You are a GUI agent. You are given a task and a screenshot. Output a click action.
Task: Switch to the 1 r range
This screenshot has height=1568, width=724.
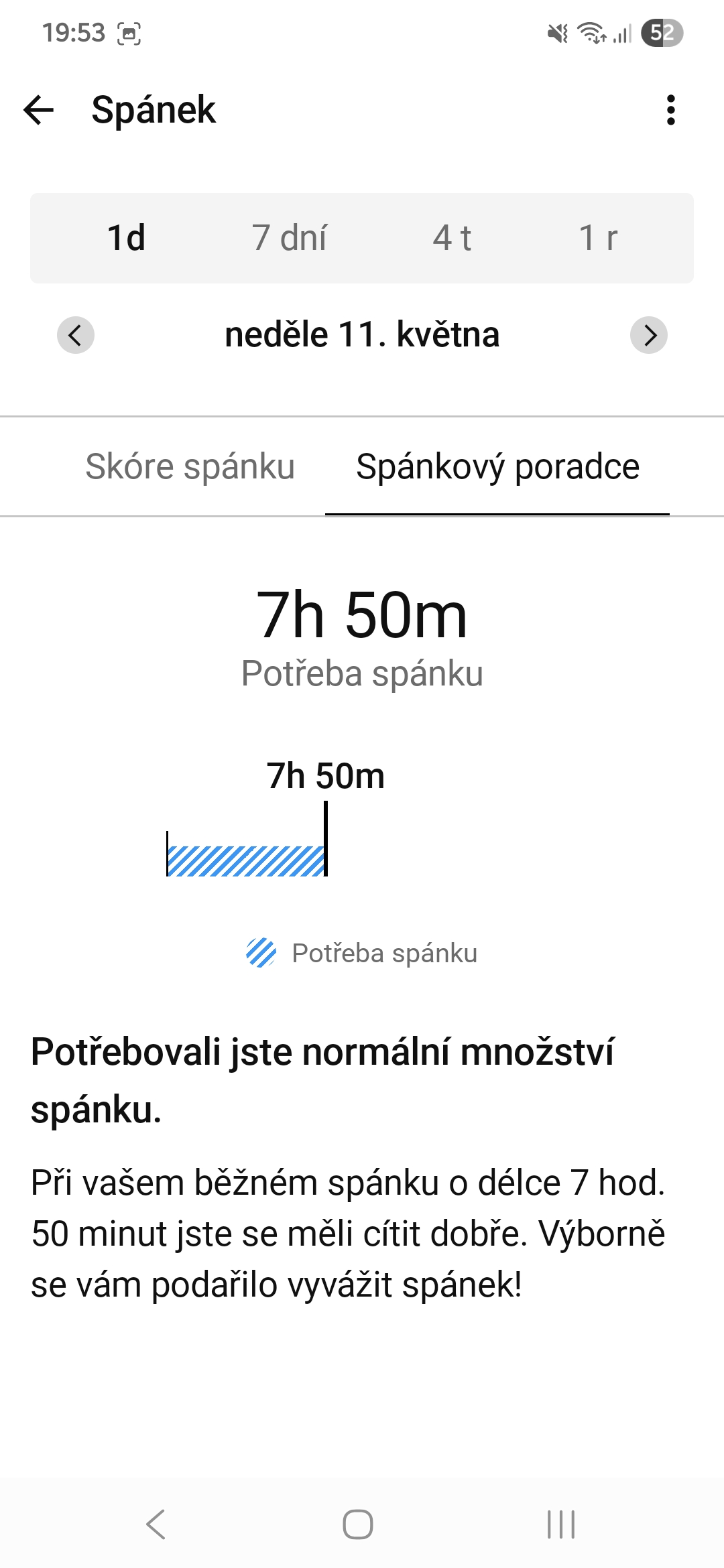point(598,238)
